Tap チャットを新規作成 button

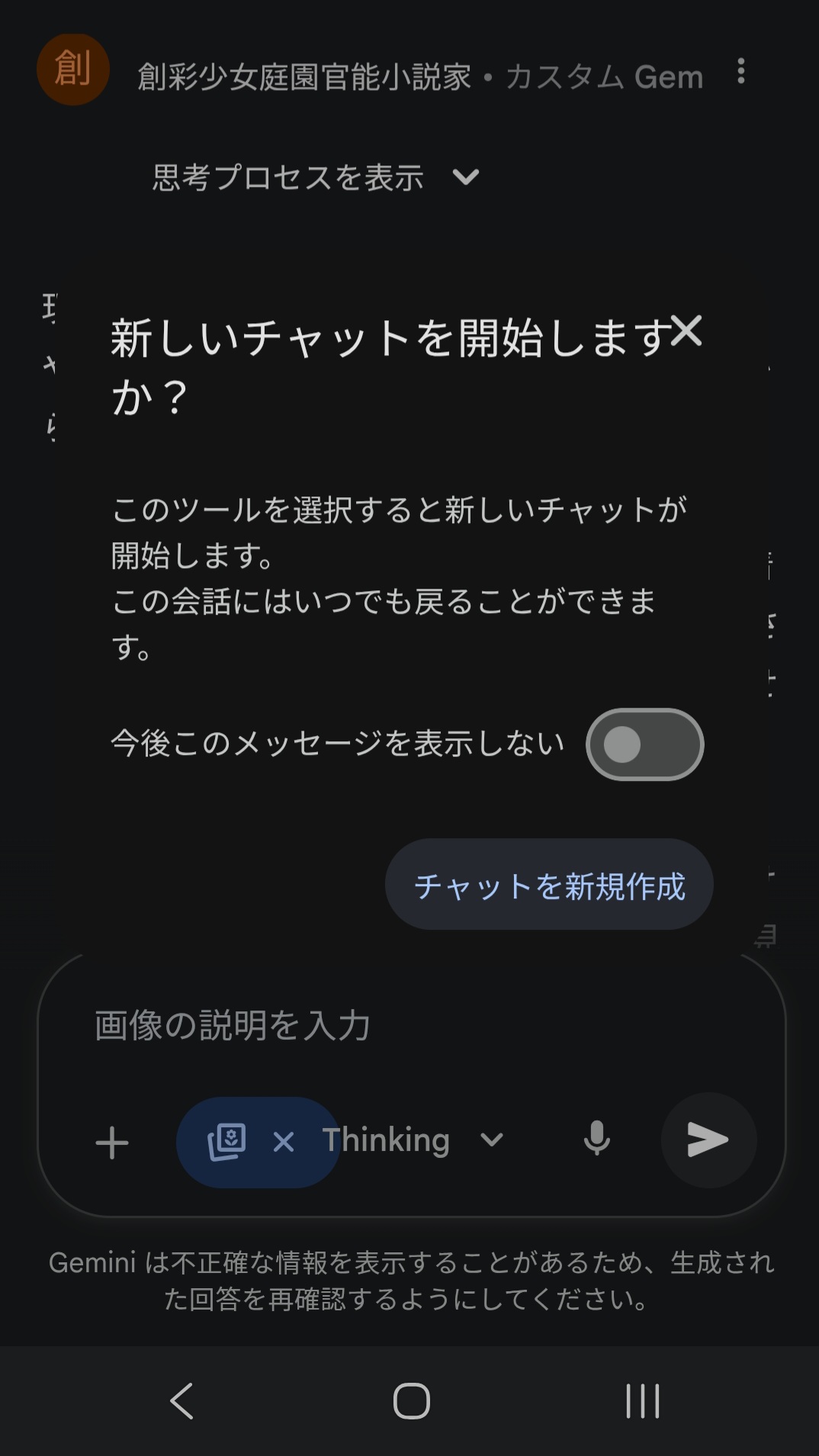(549, 885)
